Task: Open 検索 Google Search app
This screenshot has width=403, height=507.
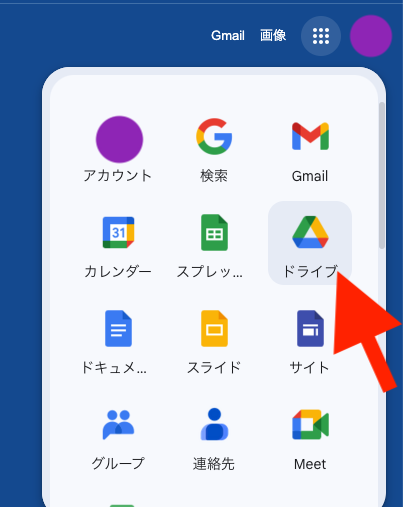Action: 214,147
